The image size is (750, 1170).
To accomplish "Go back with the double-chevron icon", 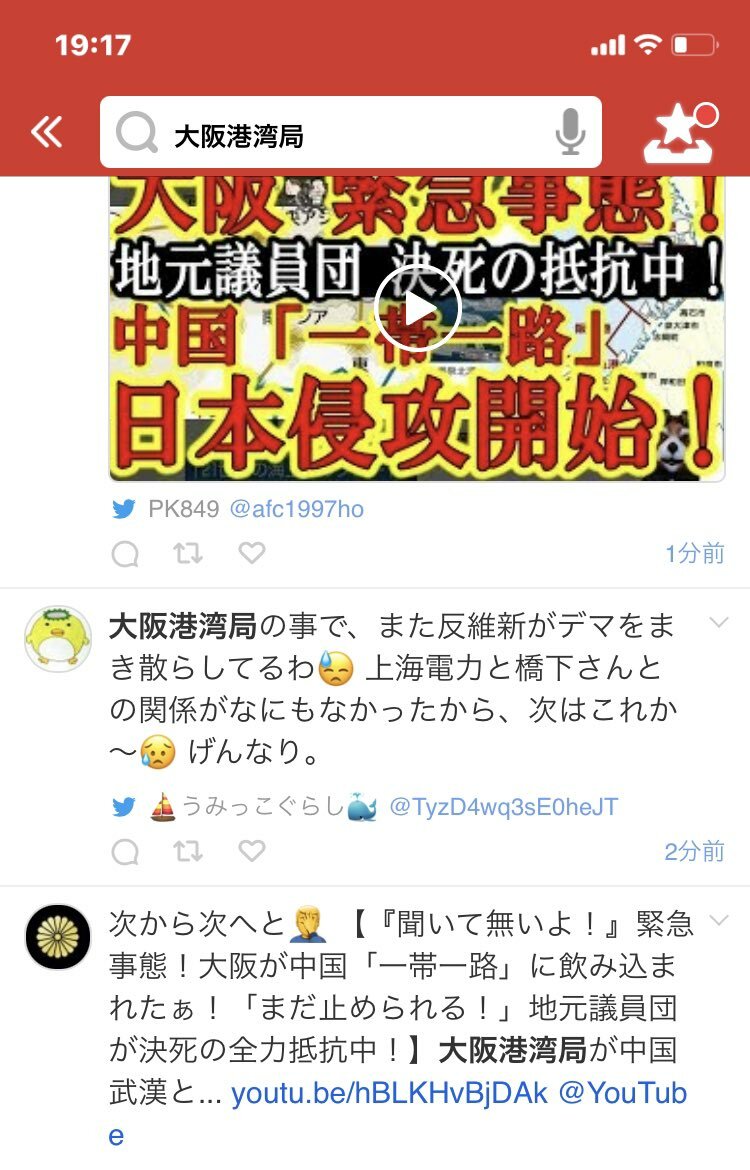I will point(47,132).
